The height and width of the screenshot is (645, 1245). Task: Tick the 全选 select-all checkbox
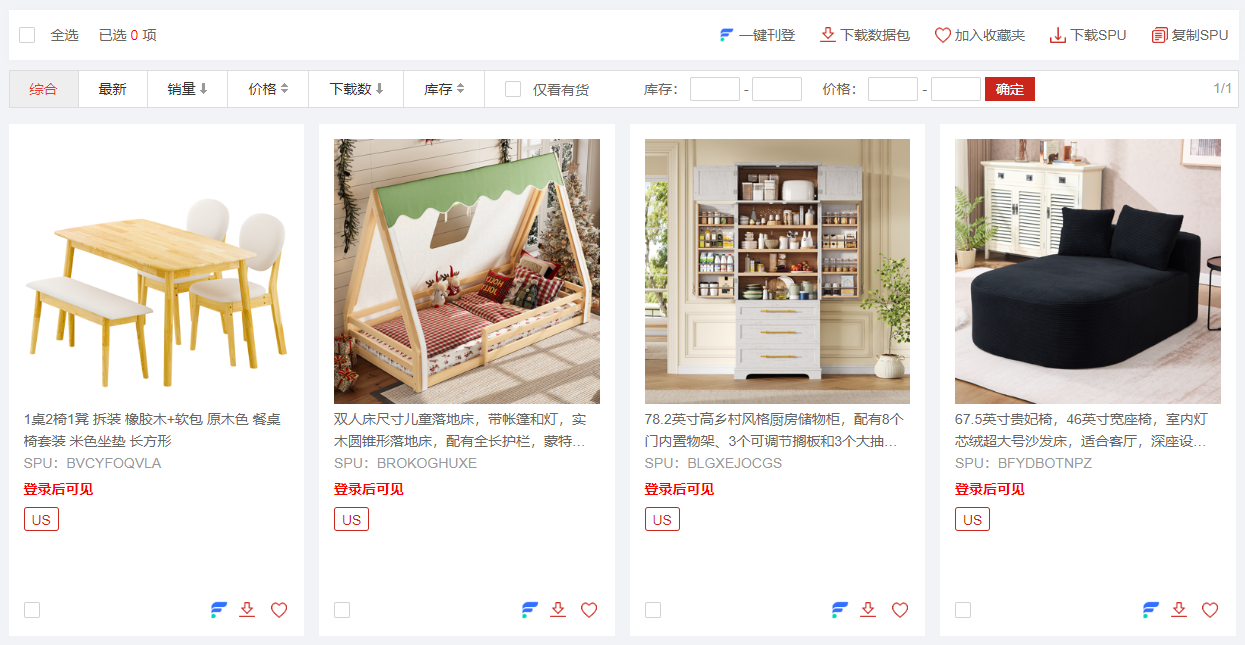tap(27, 35)
